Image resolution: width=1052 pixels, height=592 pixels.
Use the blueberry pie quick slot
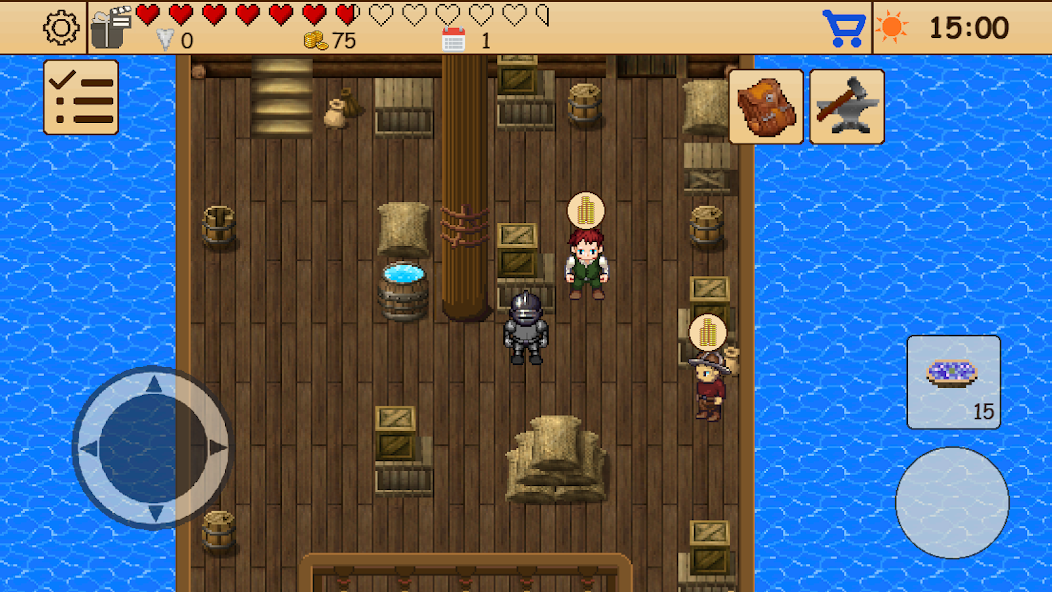coord(953,381)
